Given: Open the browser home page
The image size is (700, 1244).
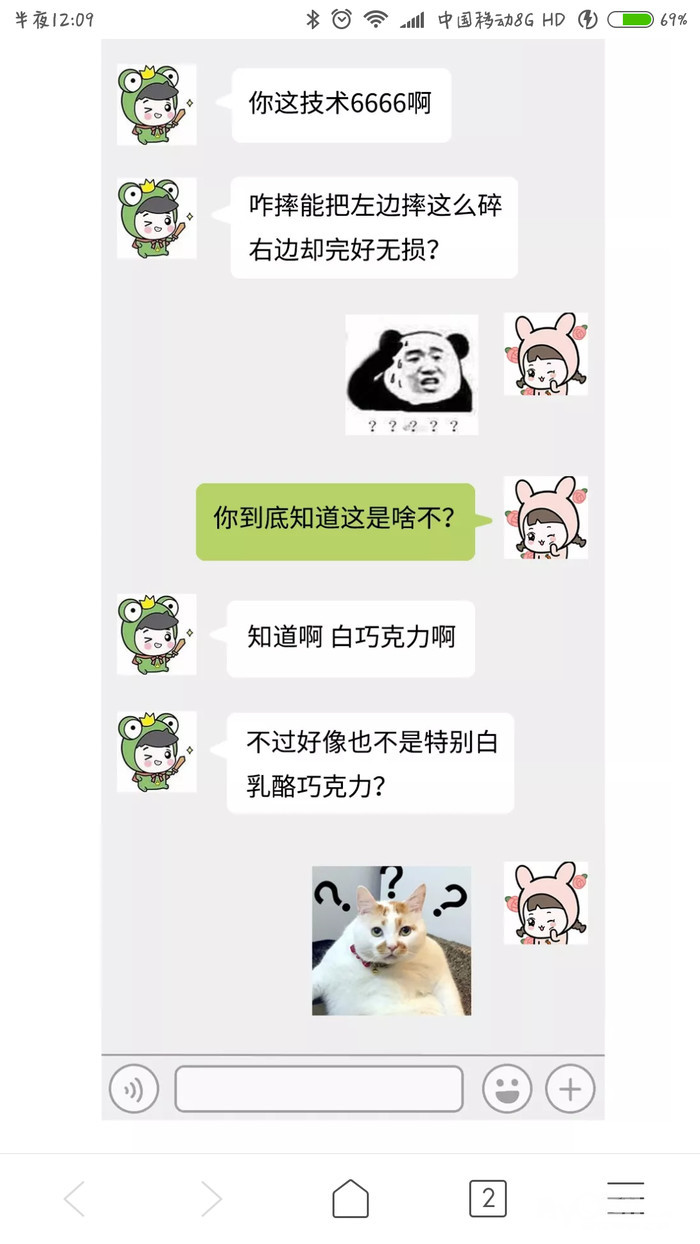Looking at the screenshot, I should pyautogui.click(x=350, y=1198).
